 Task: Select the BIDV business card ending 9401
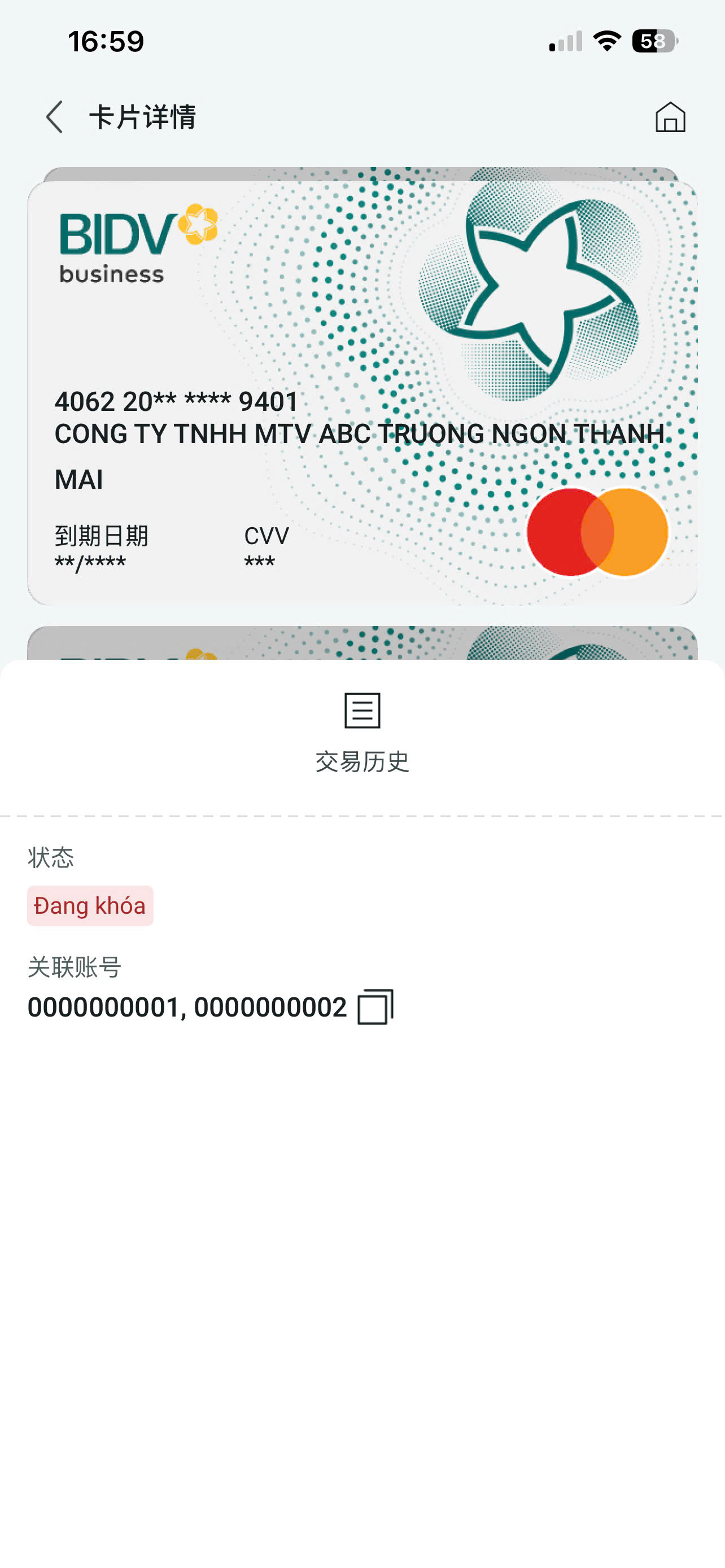tap(362, 393)
